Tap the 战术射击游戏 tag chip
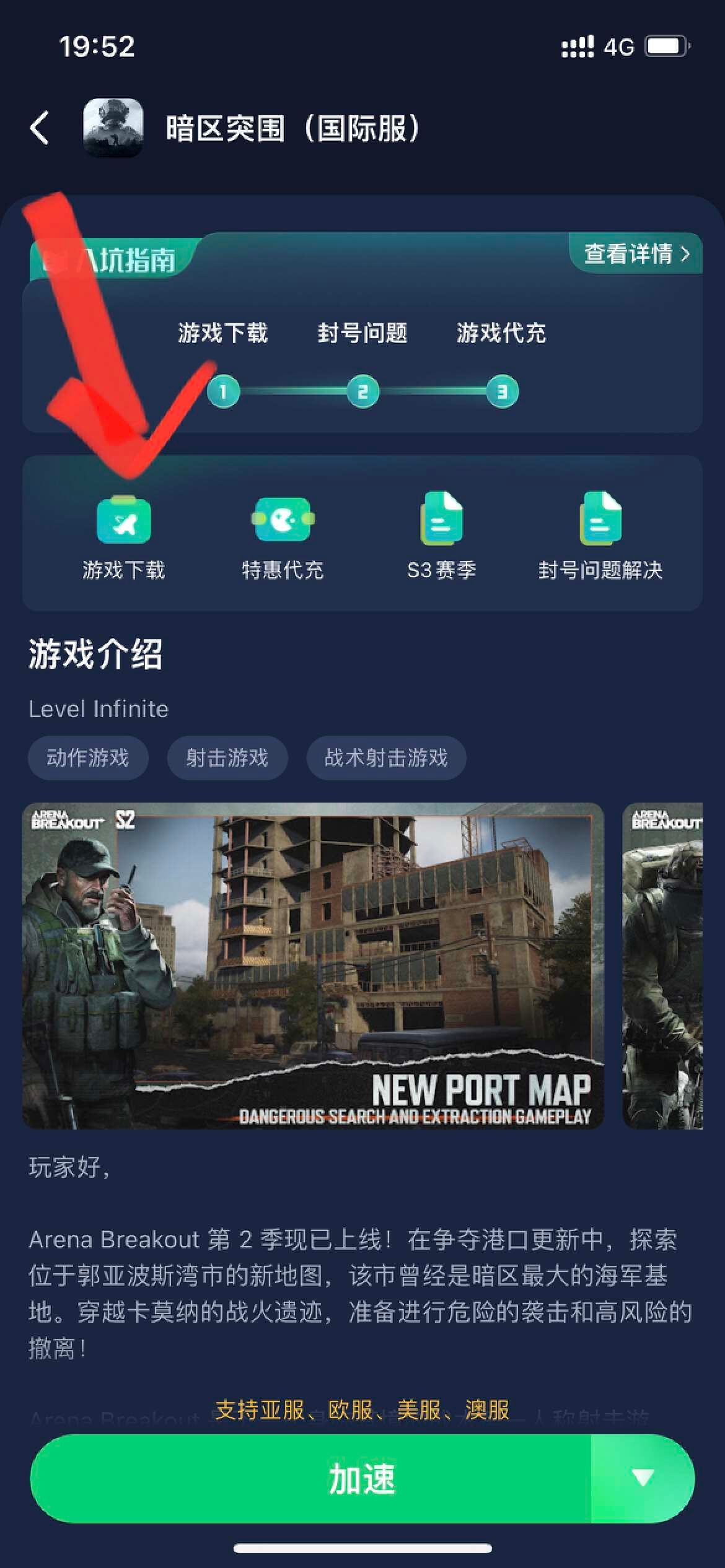 click(x=386, y=757)
